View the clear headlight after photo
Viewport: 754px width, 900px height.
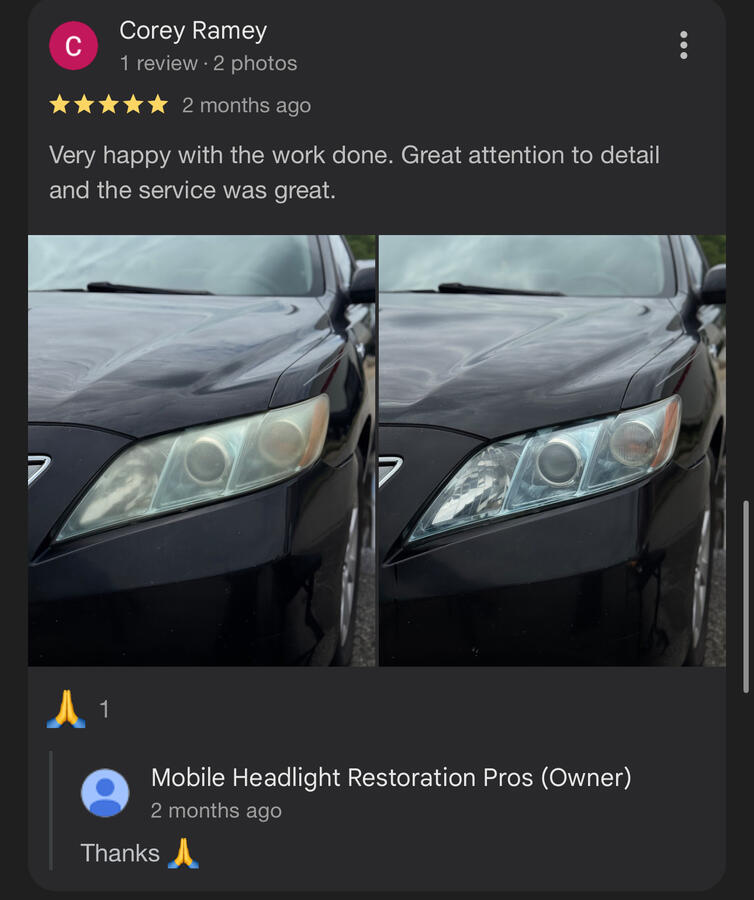pos(552,450)
